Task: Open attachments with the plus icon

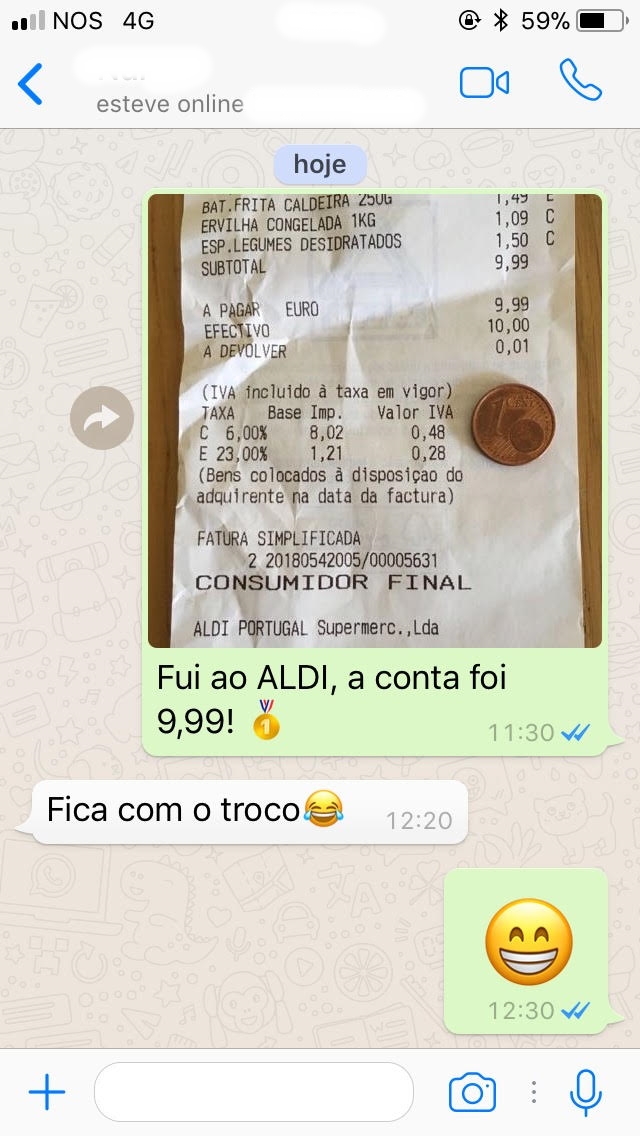Action: point(46,1092)
